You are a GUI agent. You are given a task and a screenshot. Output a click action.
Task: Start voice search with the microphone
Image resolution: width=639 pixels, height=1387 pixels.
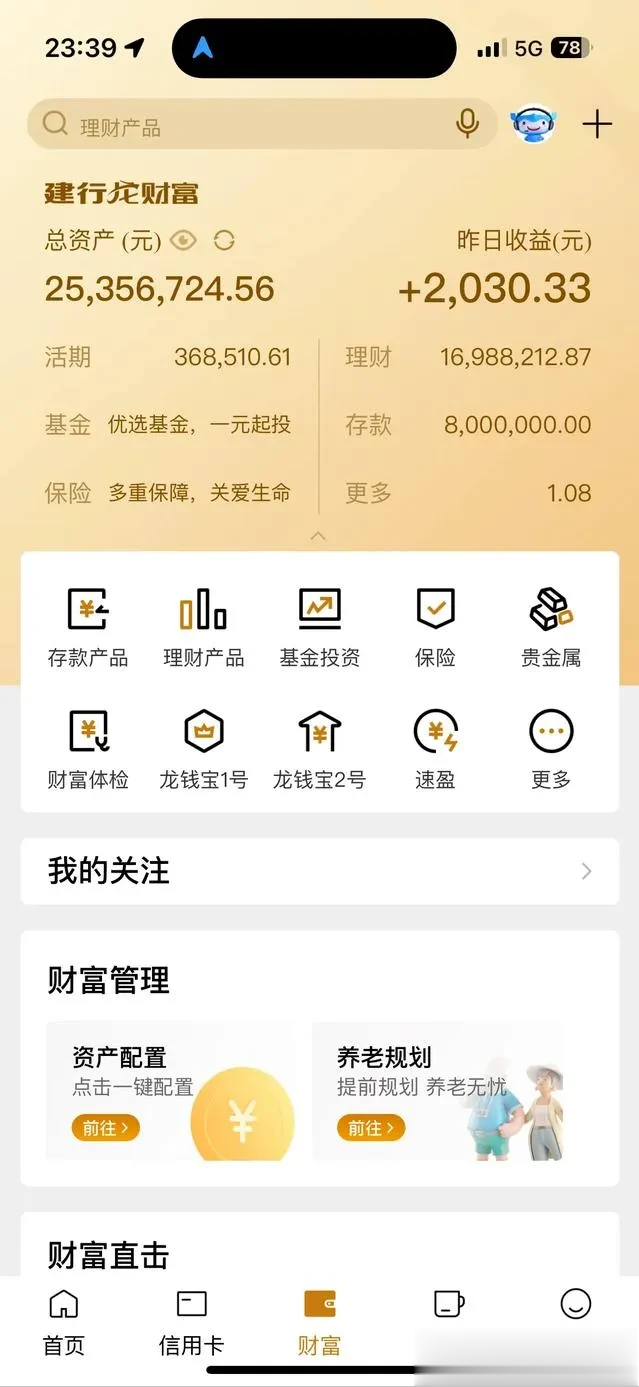[467, 124]
